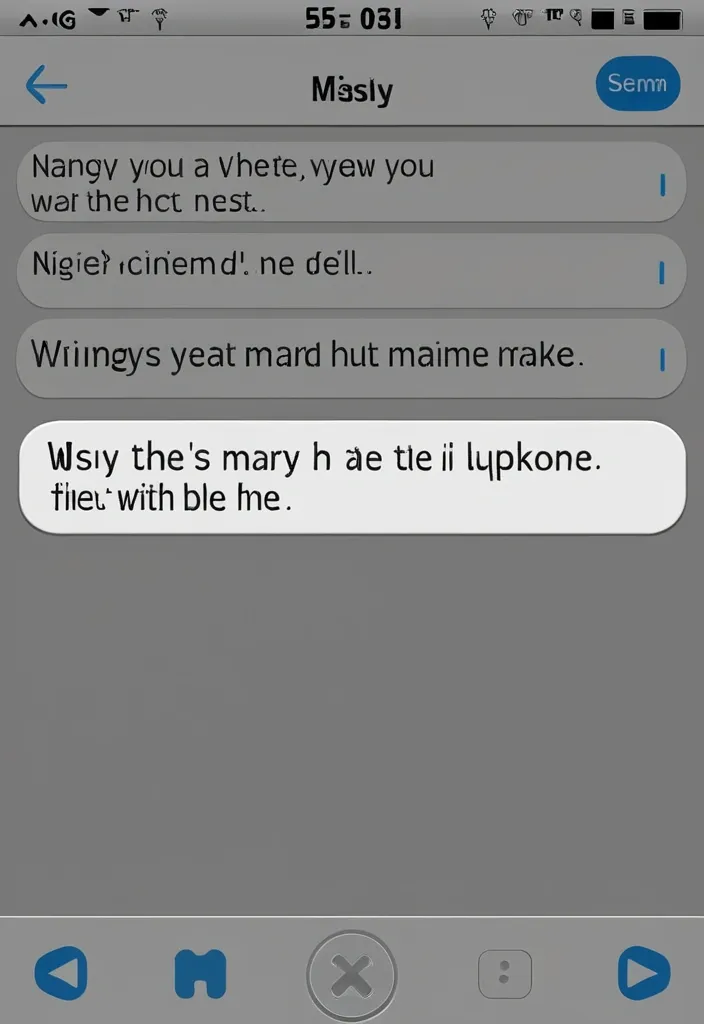Tap the blue right play arrow at bottom

[642, 973]
